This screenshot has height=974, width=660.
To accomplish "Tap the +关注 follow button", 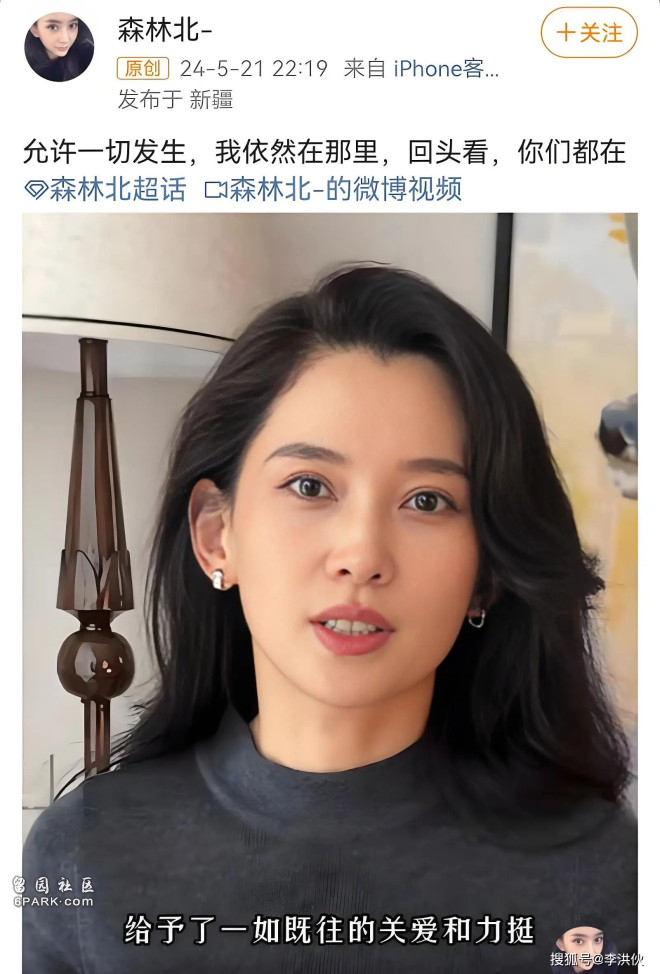I will [588, 33].
